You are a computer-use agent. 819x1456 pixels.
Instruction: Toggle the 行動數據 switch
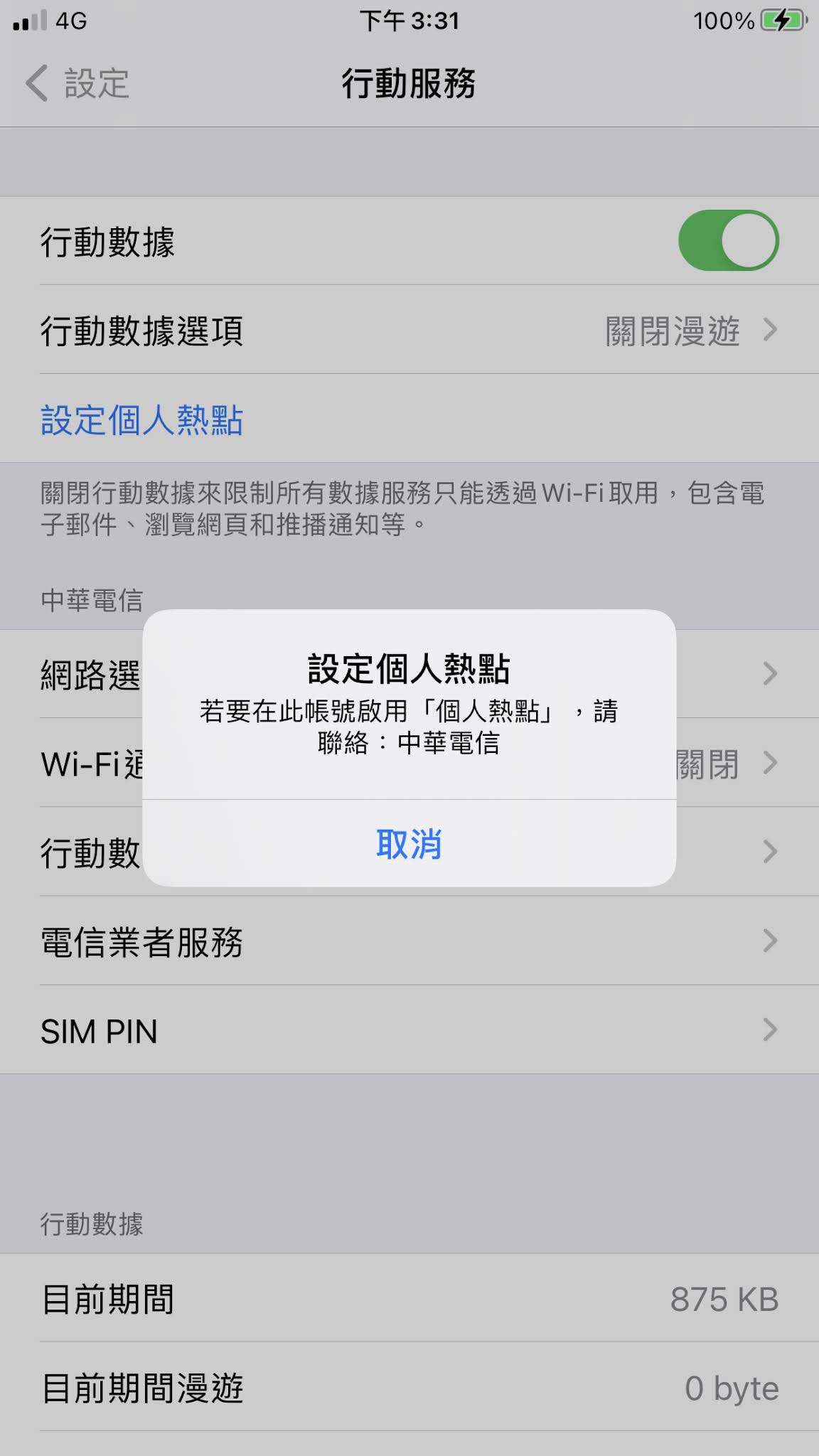[728, 240]
